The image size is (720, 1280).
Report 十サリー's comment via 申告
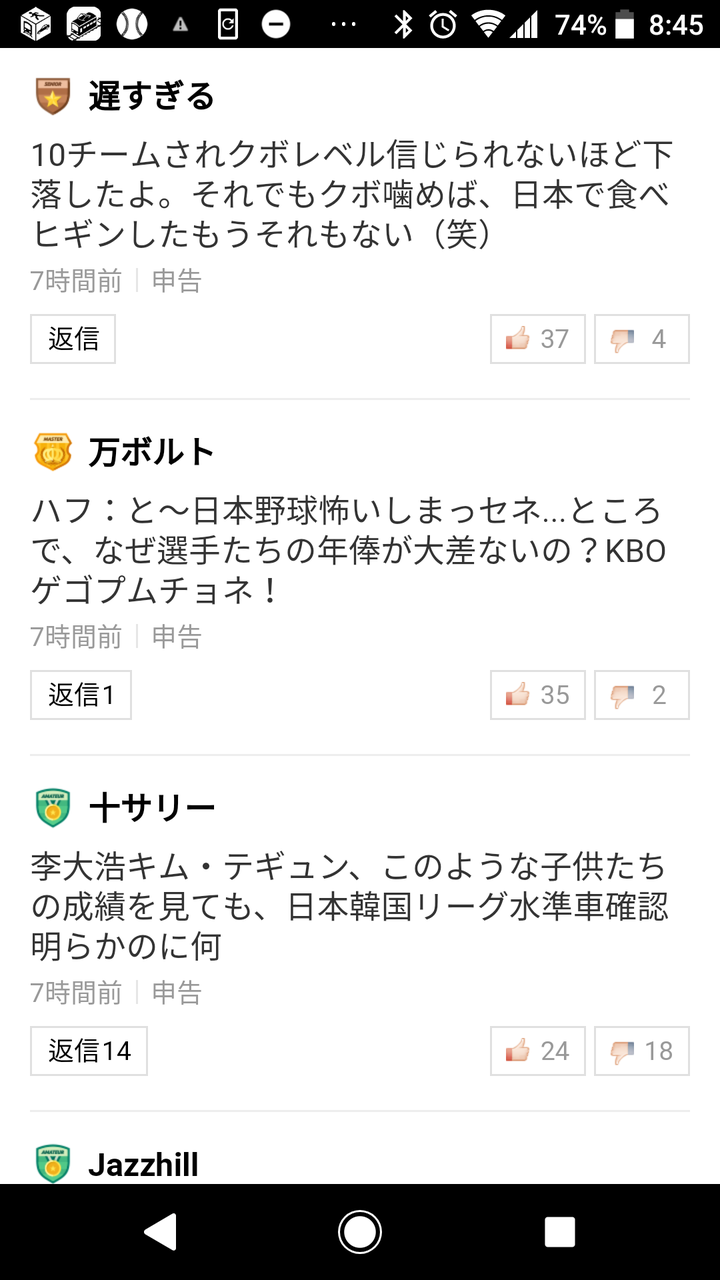tap(176, 993)
